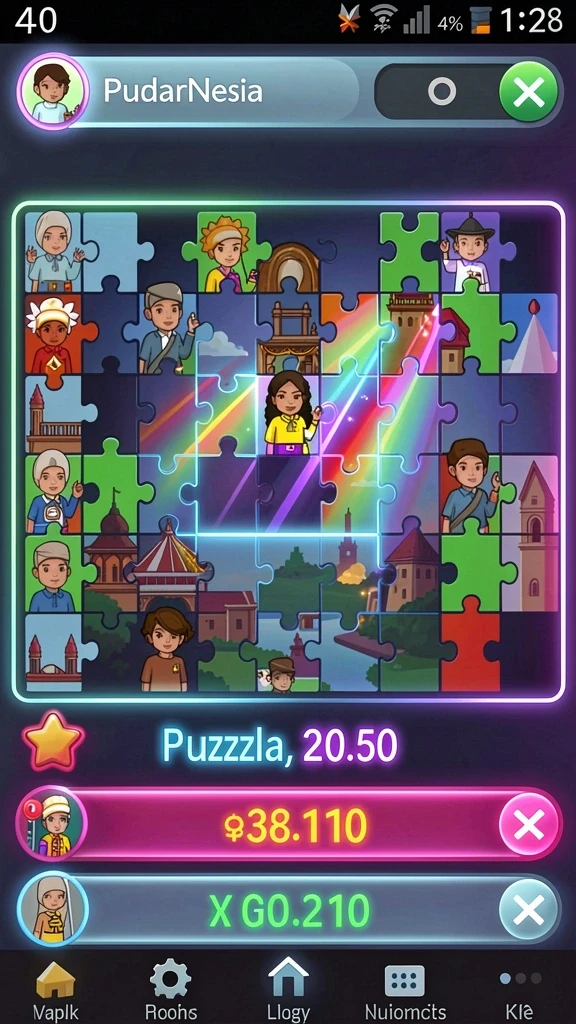
Task: Tap the green X close button beside PudarNesia
Action: [528, 93]
